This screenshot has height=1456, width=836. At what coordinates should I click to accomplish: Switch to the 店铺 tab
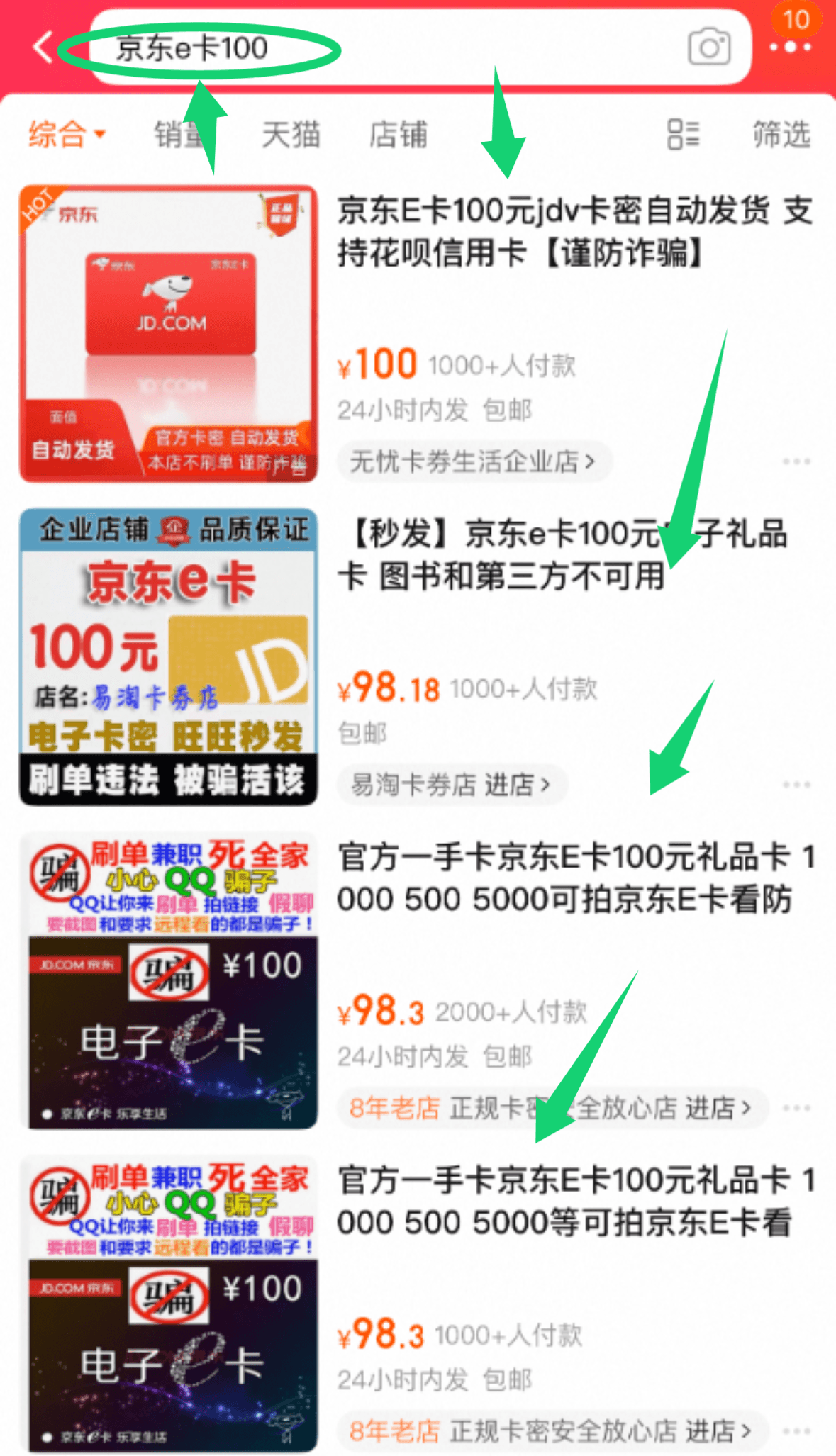[399, 134]
